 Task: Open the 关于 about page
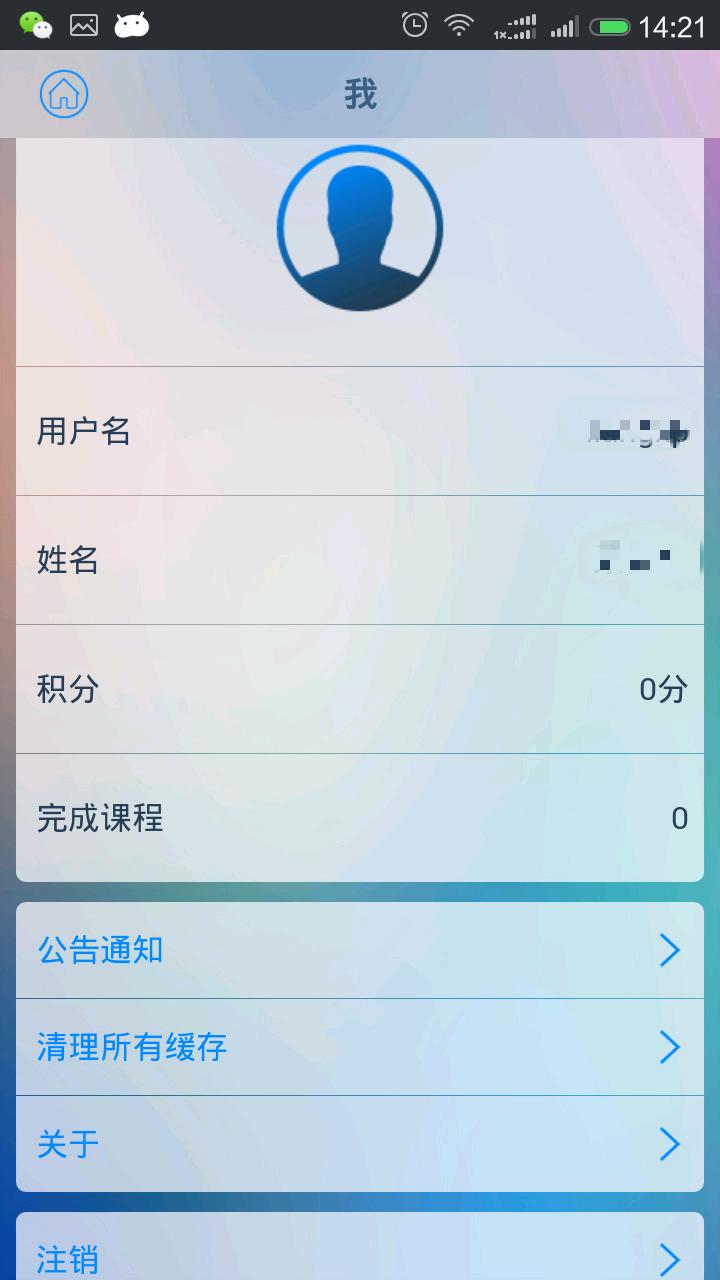[360, 1144]
